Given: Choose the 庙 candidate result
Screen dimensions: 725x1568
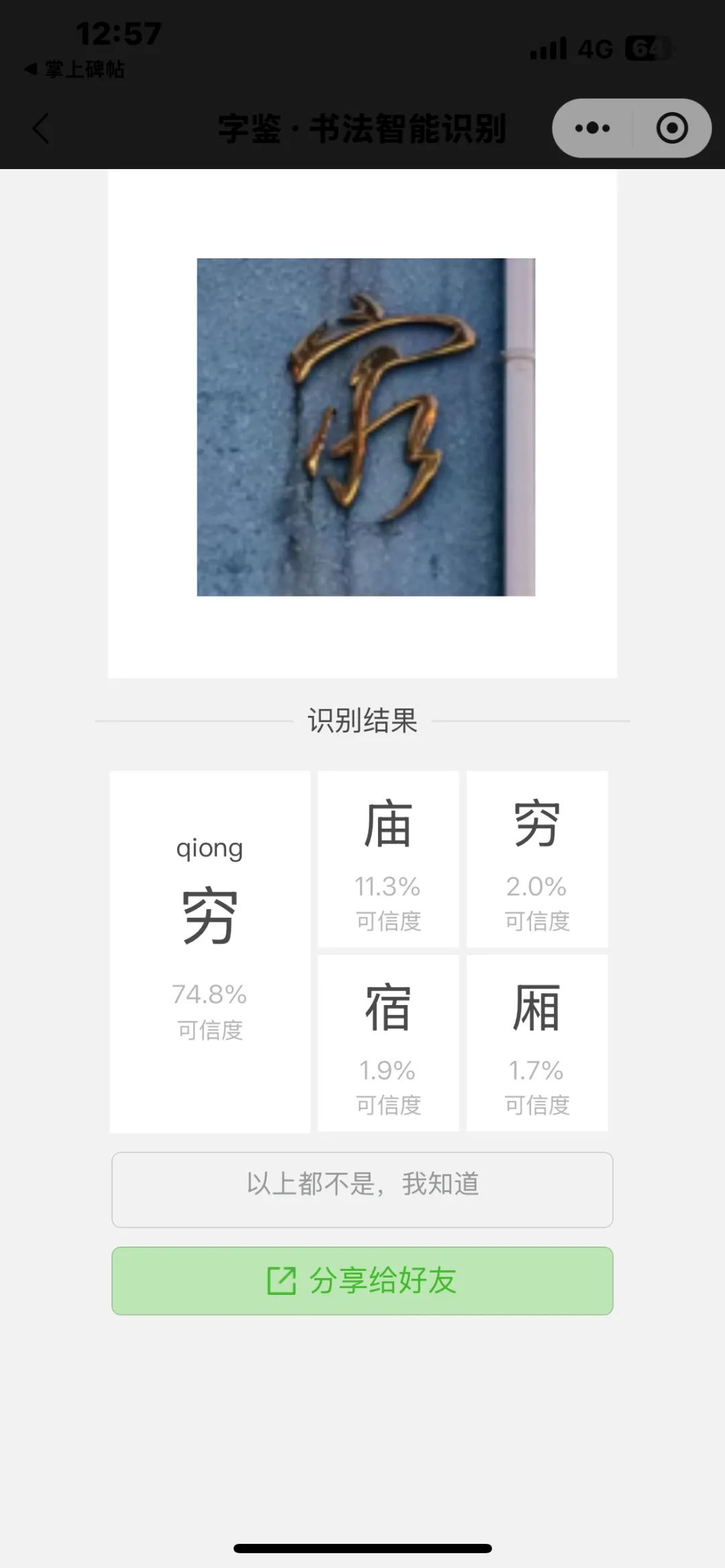Looking at the screenshot, I should (x=388, y=859).
